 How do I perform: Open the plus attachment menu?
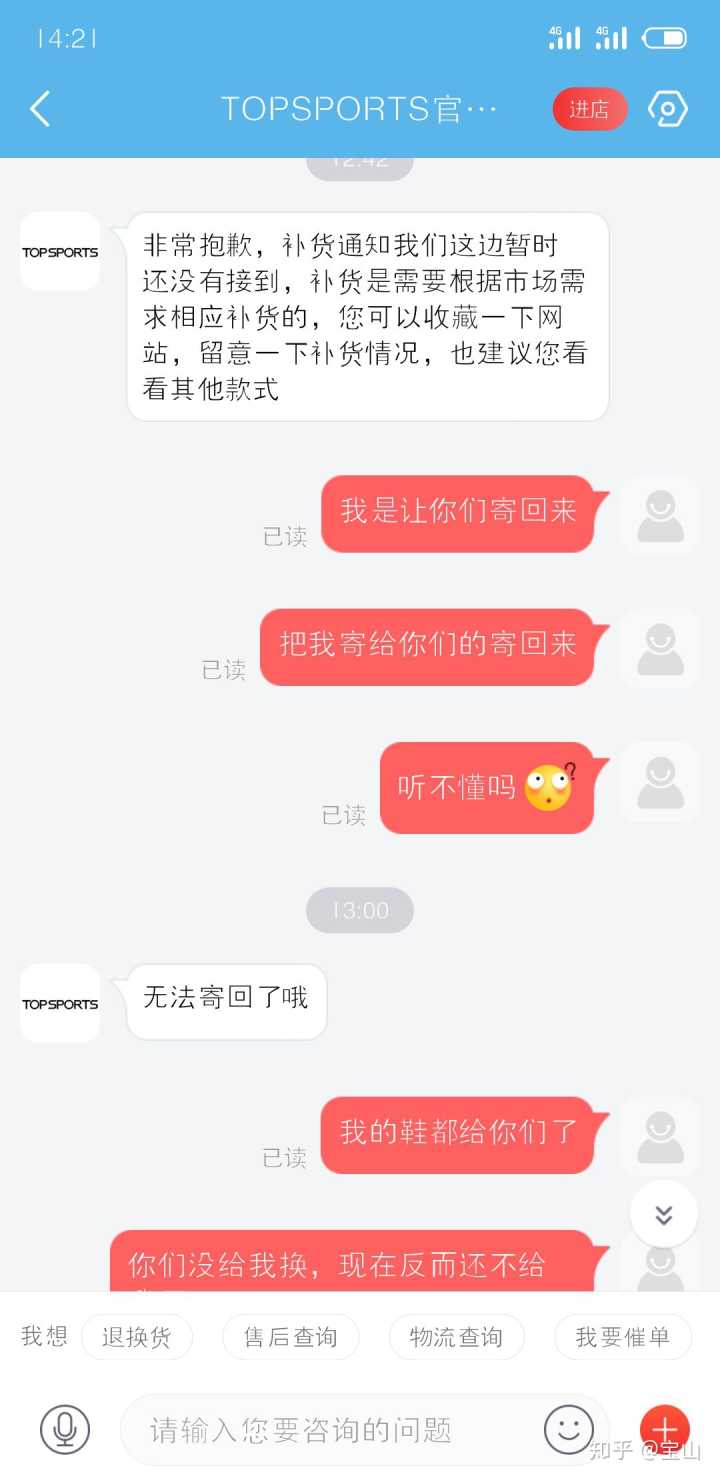click(664, 1429)
